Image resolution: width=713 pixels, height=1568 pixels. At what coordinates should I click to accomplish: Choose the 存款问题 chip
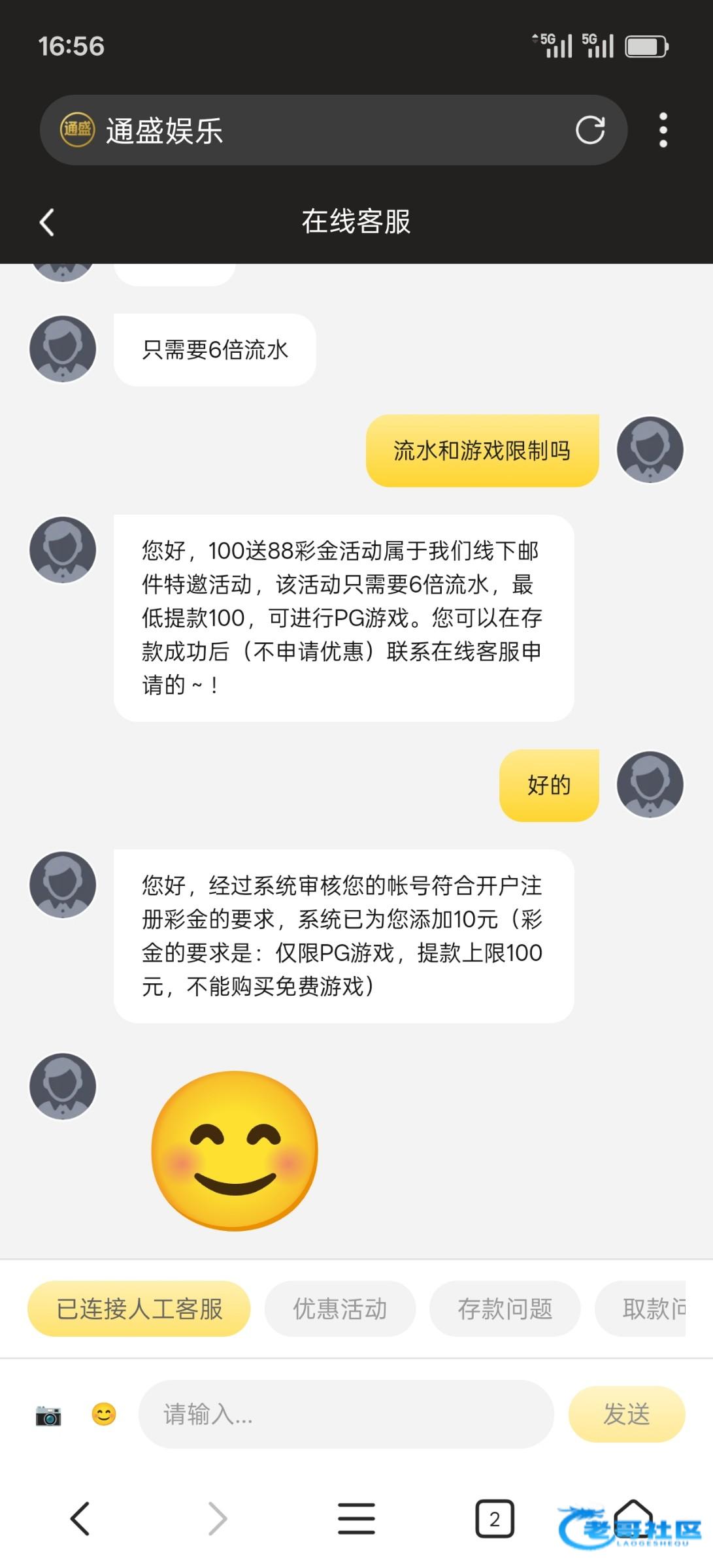(x=505, y=1309)
